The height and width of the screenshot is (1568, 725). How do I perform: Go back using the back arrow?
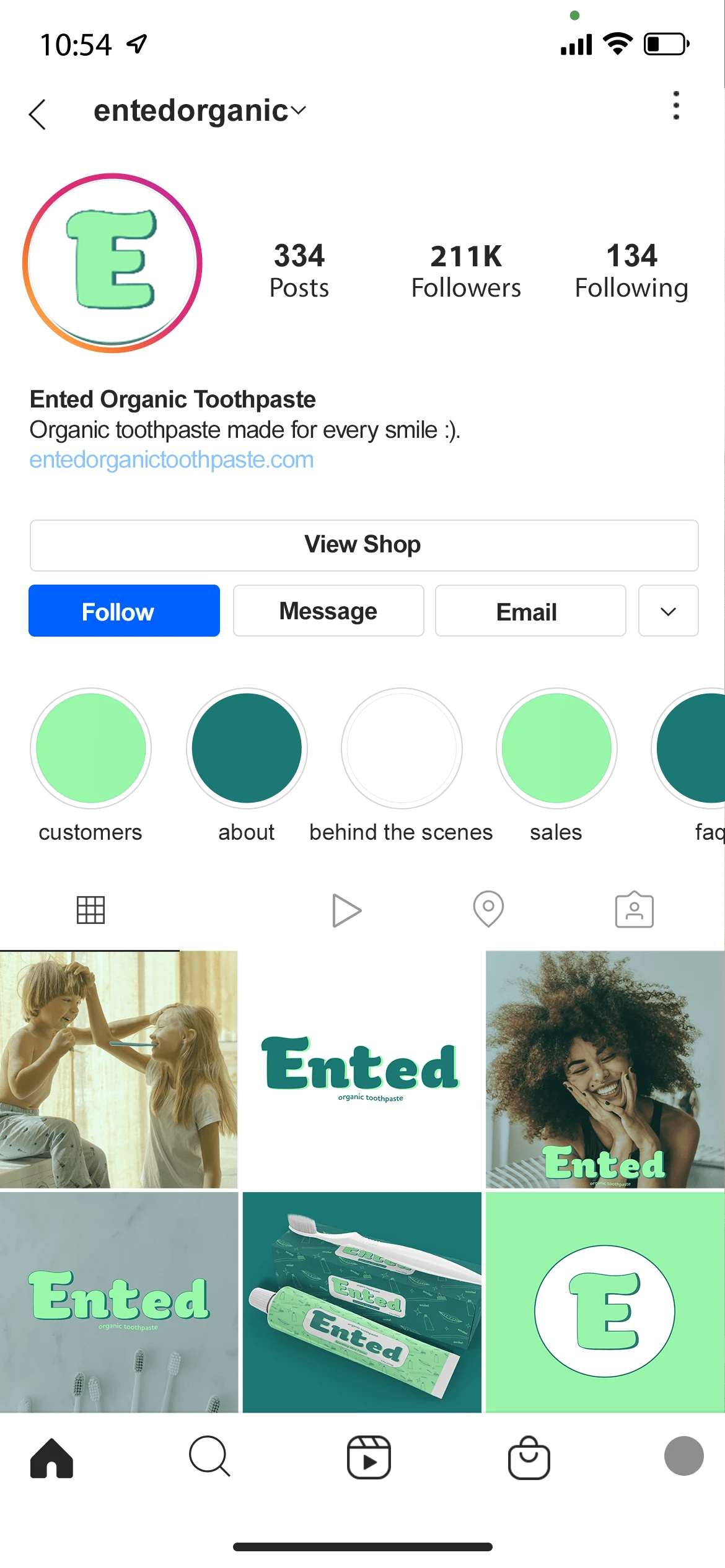click(38, 115)
